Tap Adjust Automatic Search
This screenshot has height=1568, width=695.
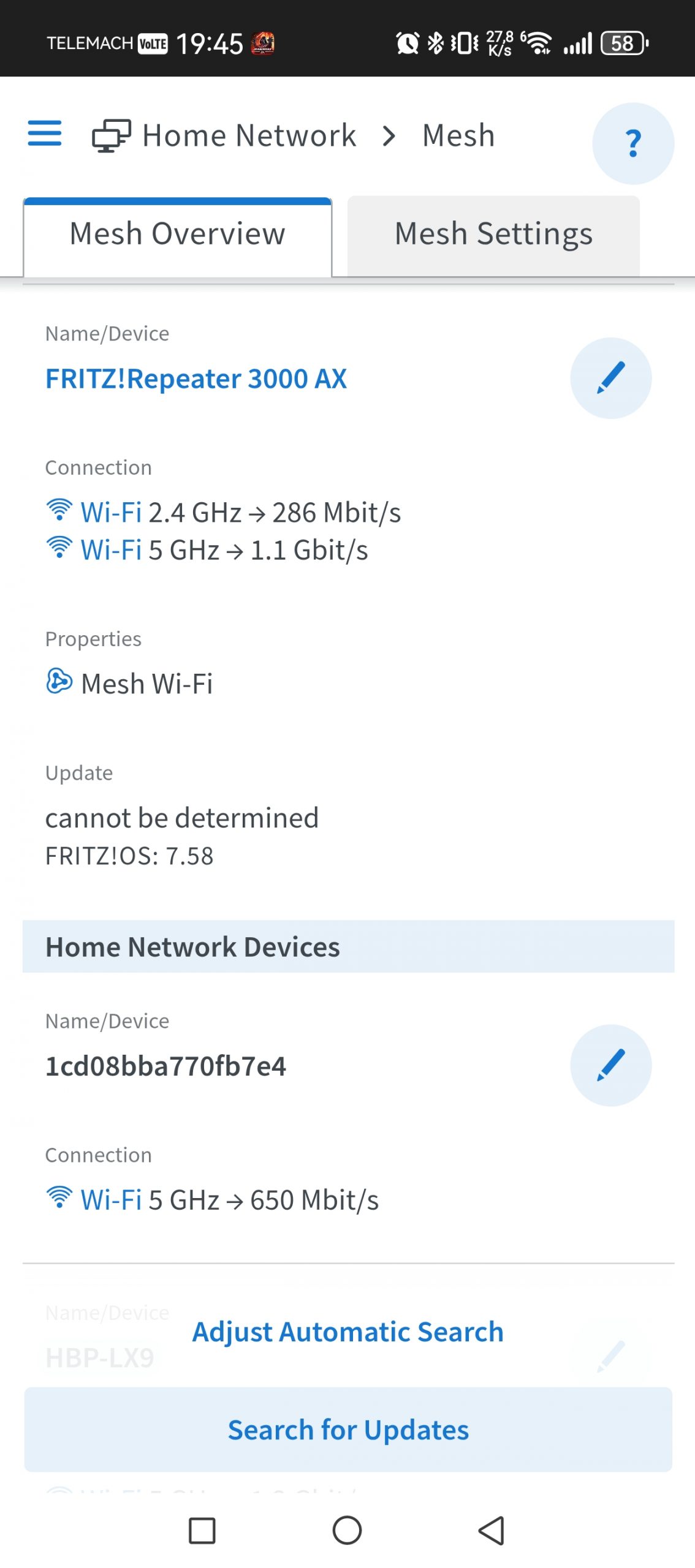coord(347,1332)
